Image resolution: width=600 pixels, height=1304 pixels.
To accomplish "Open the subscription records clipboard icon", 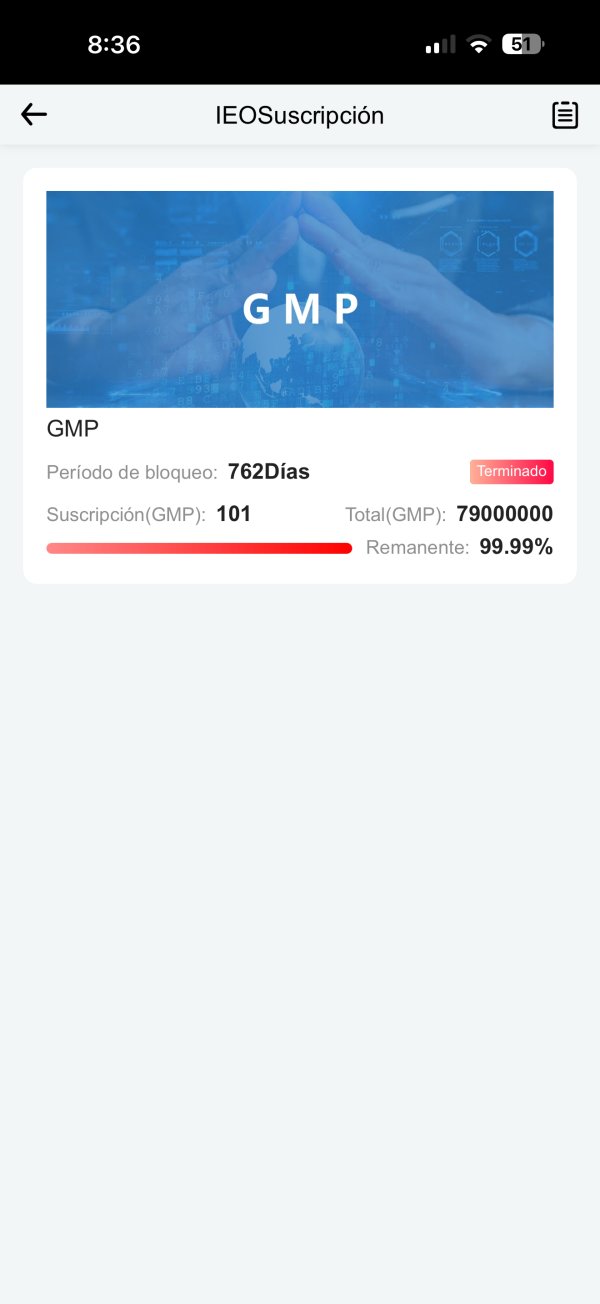I will click(565, 115).
